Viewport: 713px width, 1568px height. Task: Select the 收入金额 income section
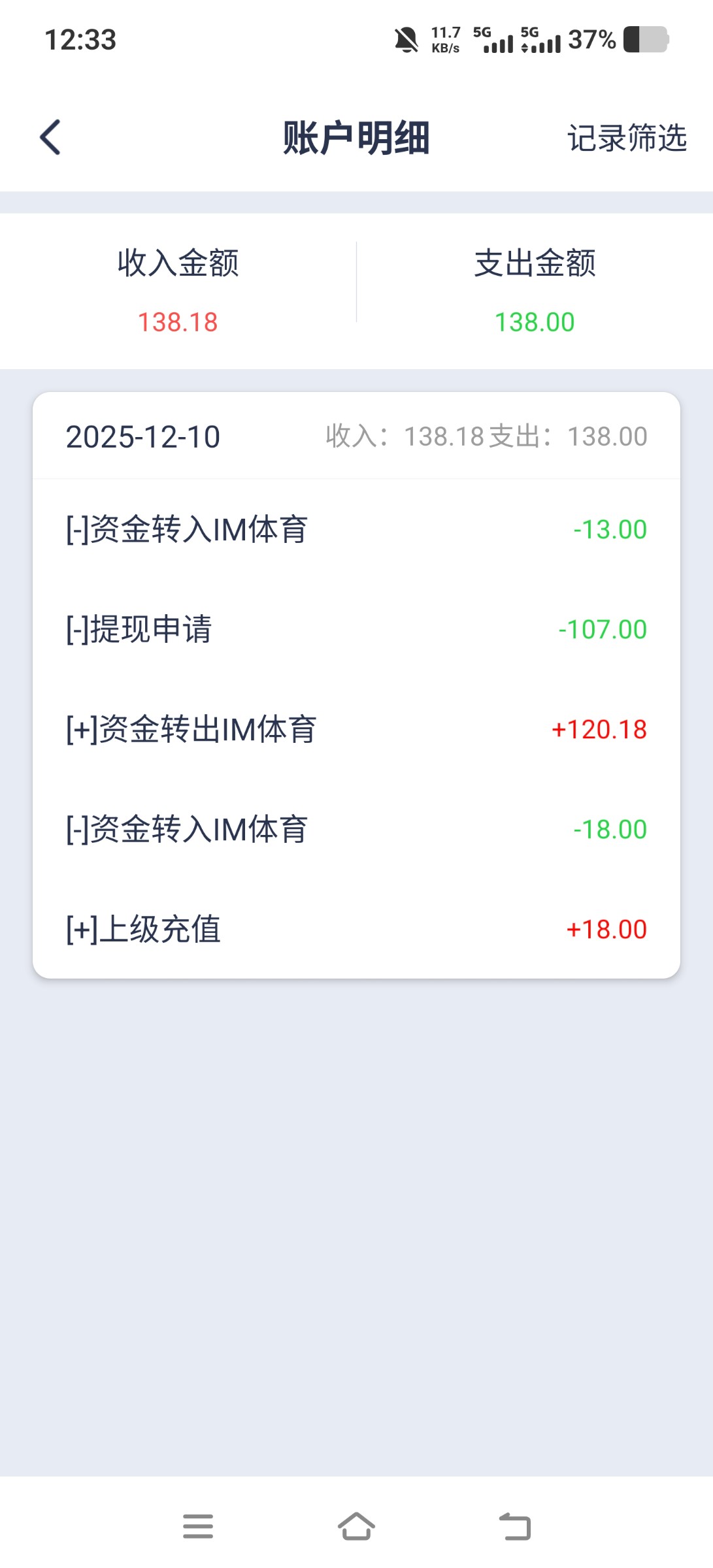coord(178,287)
